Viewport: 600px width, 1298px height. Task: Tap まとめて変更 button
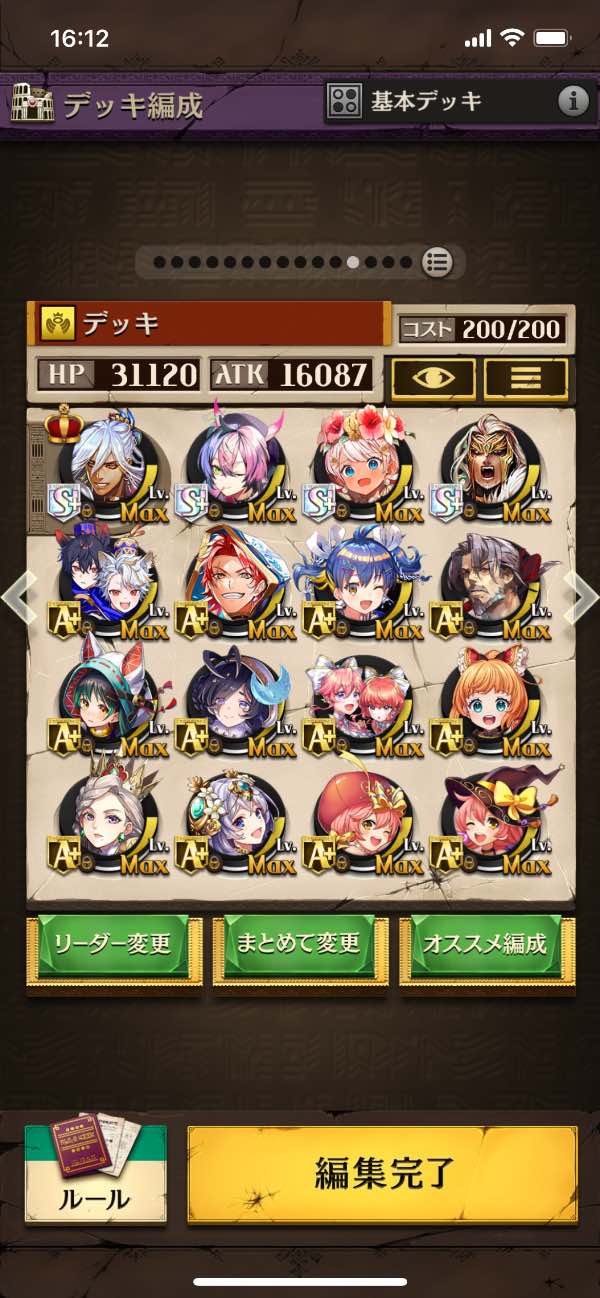pyautogui.click(x=299, y=946)
